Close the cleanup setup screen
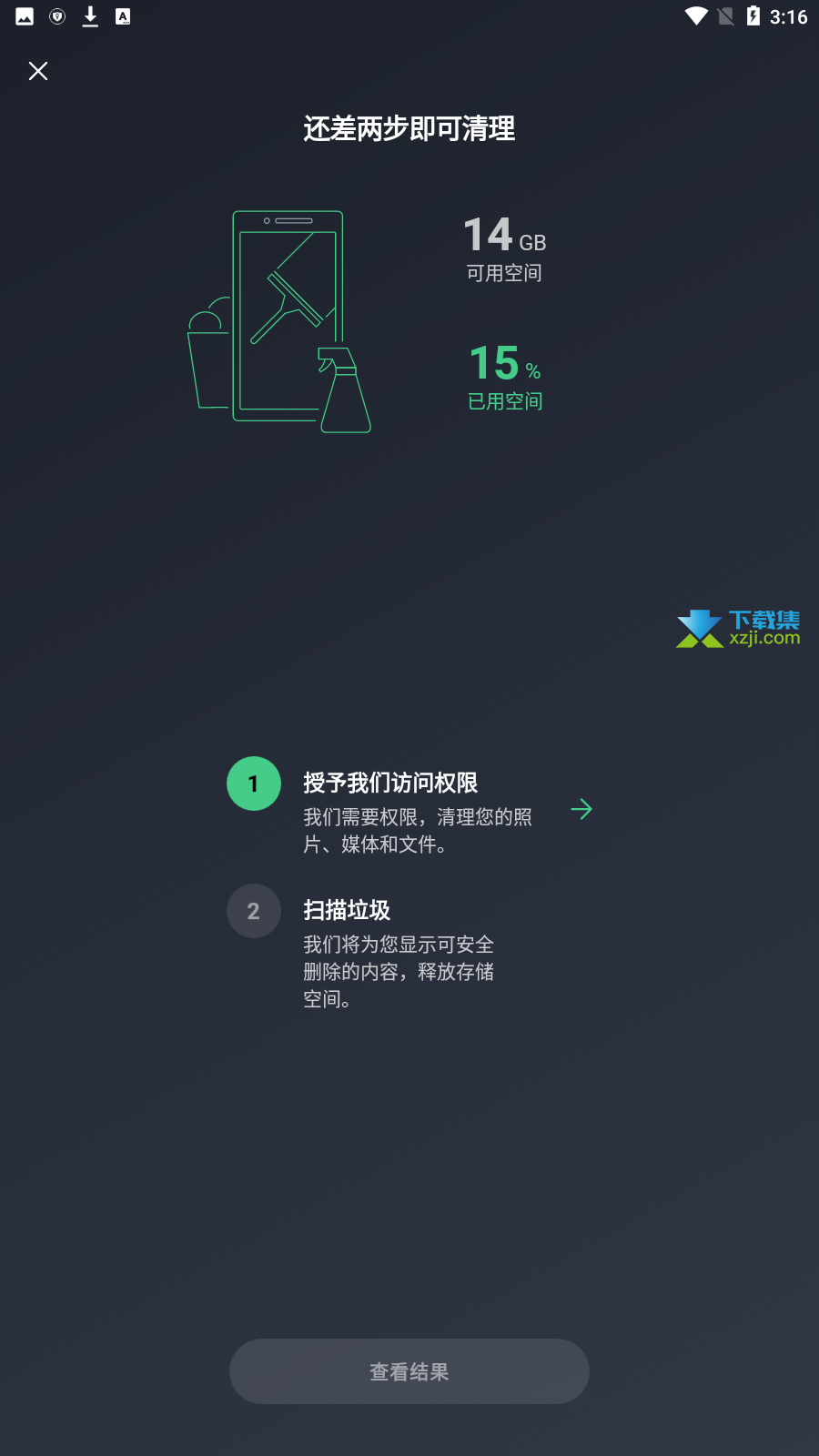This screenshot has height=1456, width=819. (x=38, y=71)
